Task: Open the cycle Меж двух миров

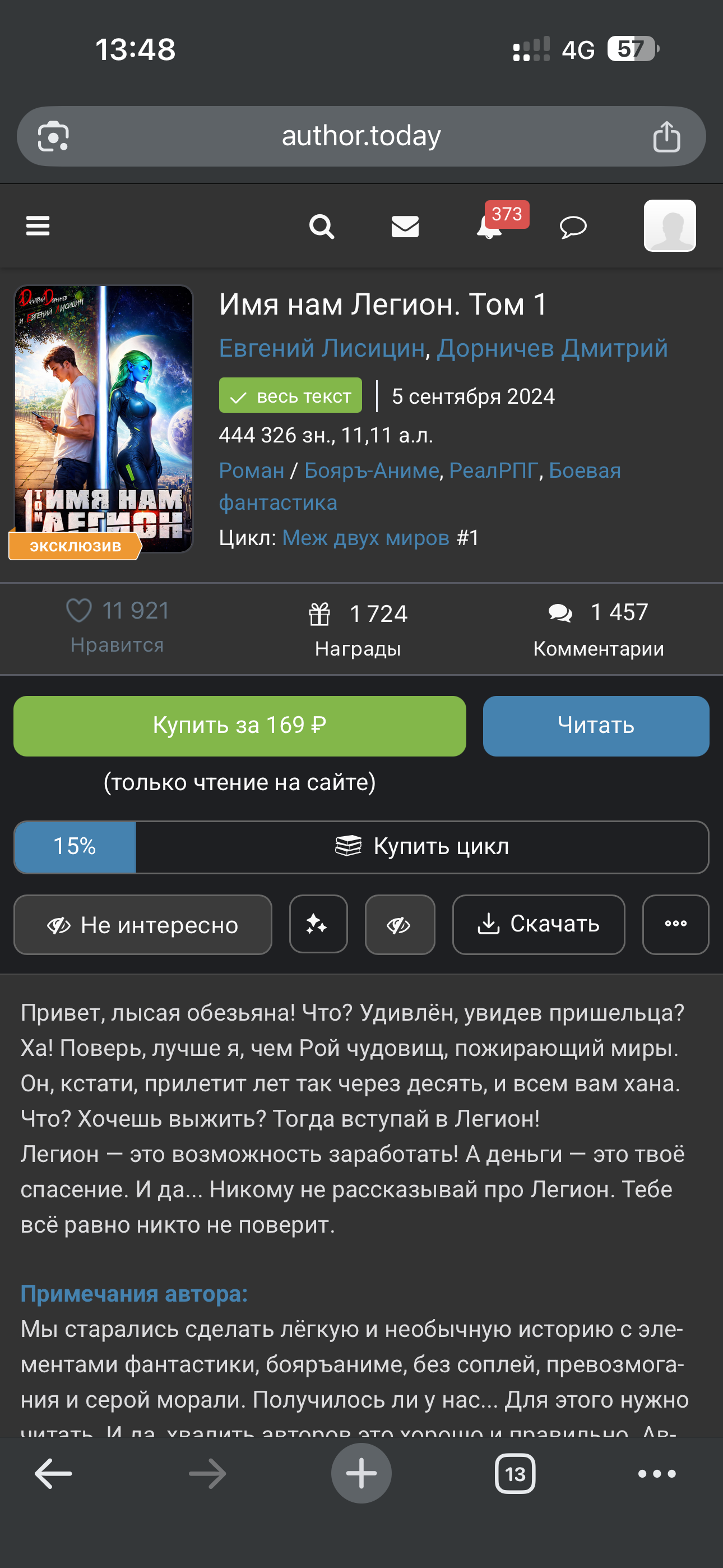Action: coord(365,537)
